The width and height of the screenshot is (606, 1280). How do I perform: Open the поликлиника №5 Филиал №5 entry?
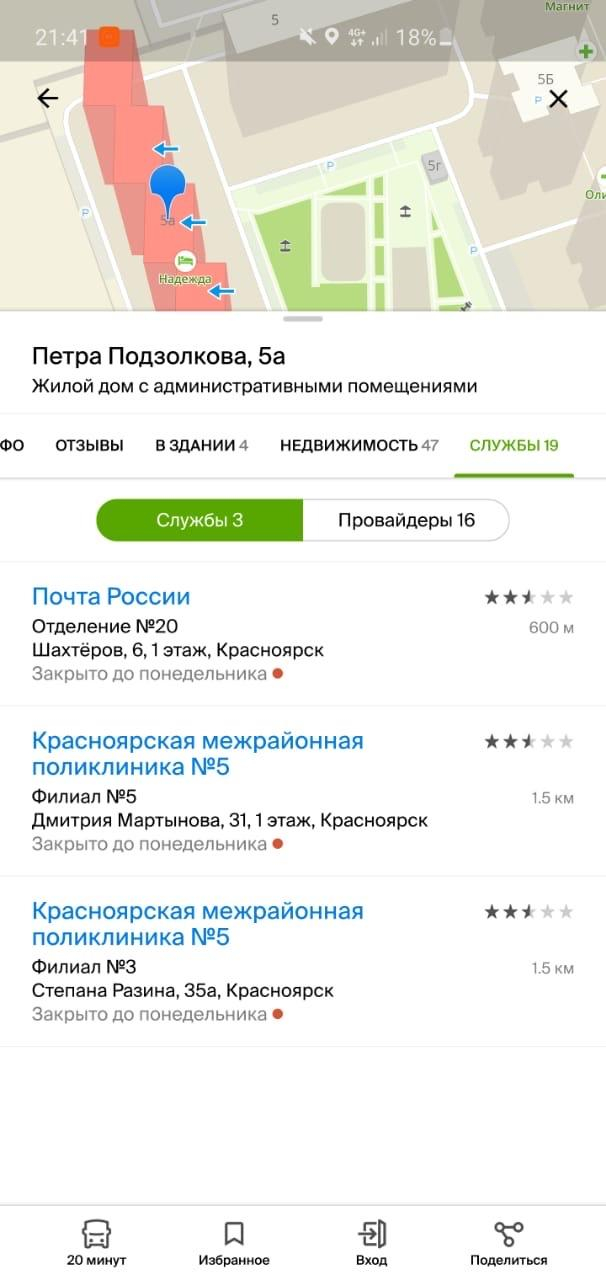pyautogui.click(x=303, y=791)
